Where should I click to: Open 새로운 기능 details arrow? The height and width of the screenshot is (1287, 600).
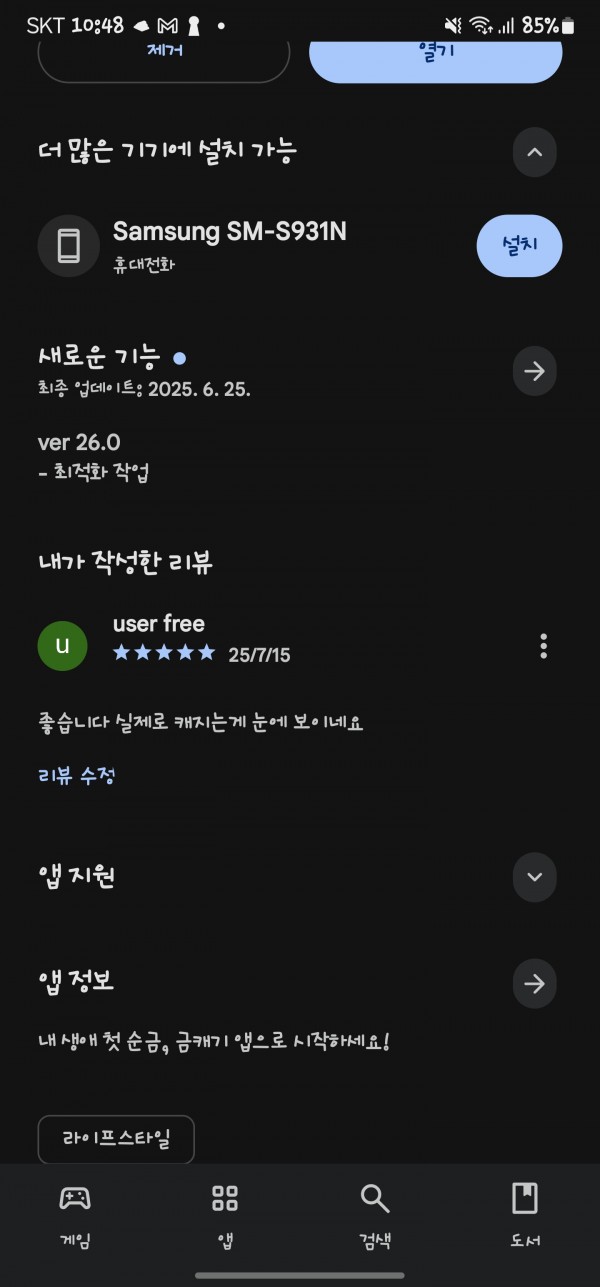click(x=535, y=372)
